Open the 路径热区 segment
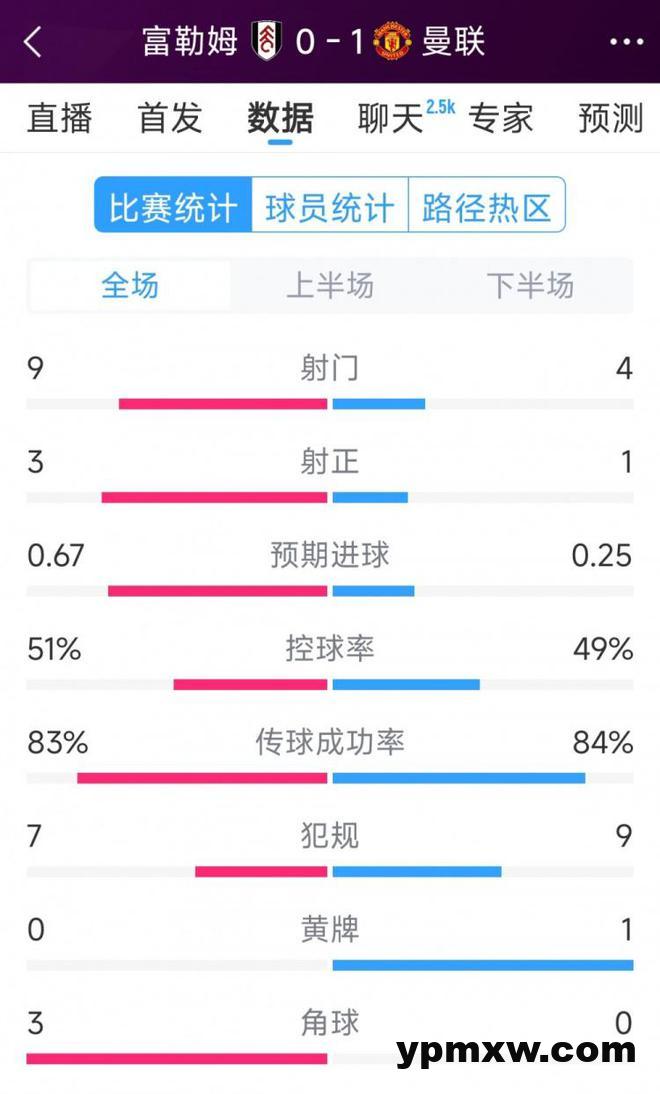The height and width of the screenshot is (1094, 660). (487, 206)
